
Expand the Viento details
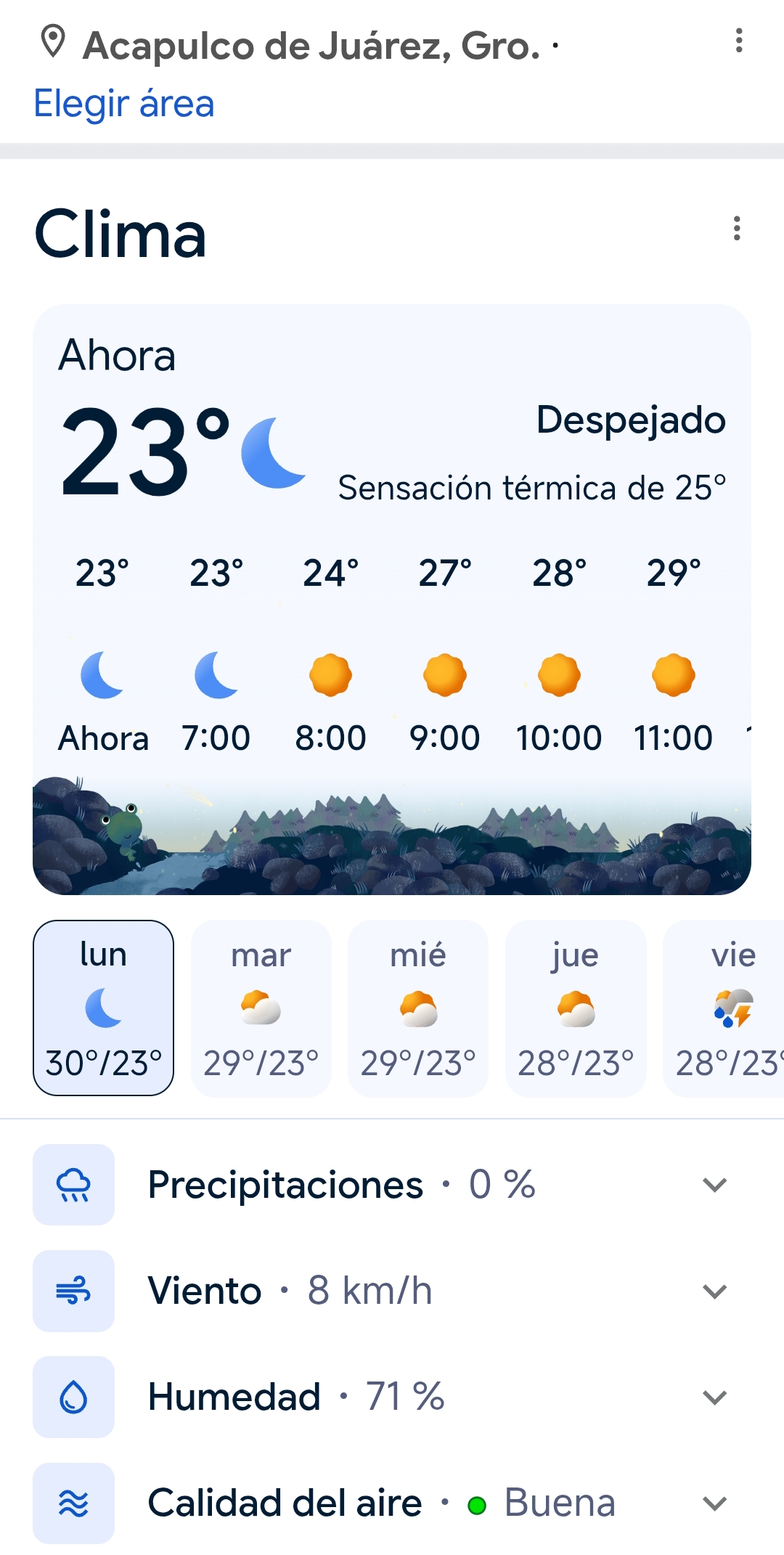tap(715, 1291)
